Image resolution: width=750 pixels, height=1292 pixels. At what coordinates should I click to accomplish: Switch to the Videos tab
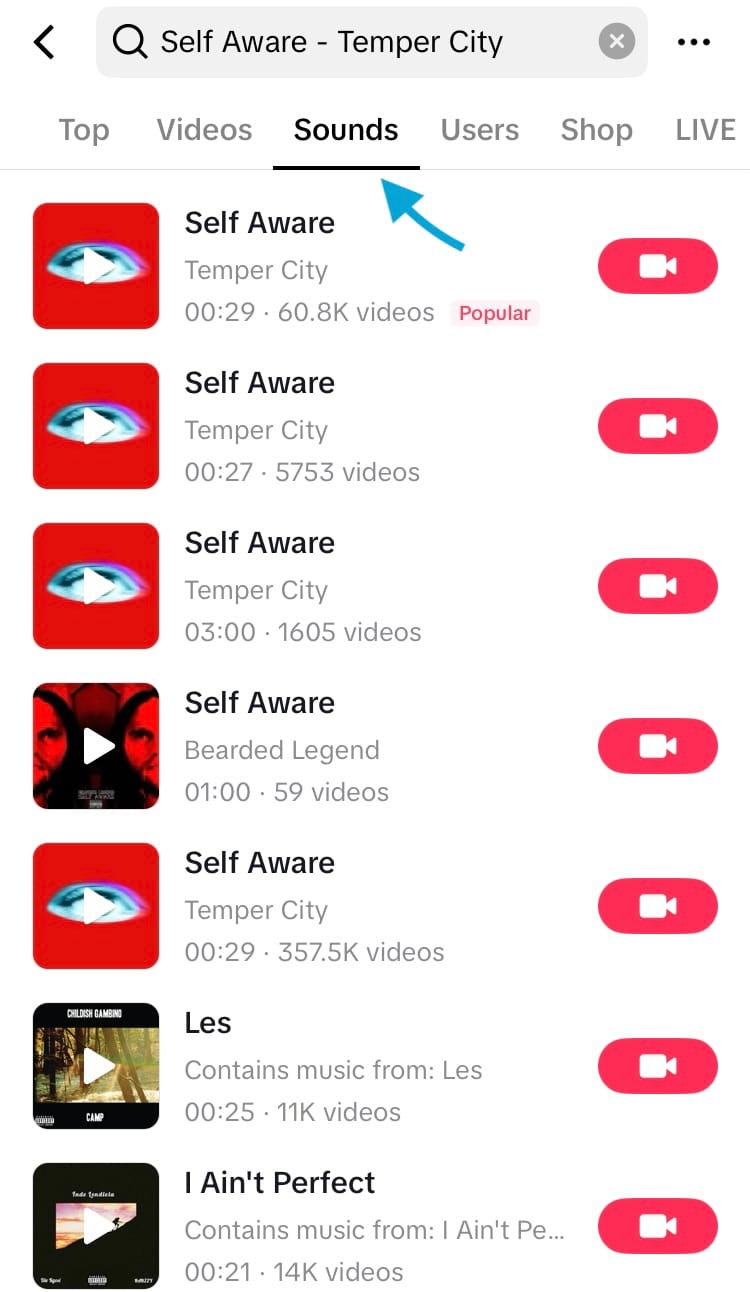pos(204,130)
